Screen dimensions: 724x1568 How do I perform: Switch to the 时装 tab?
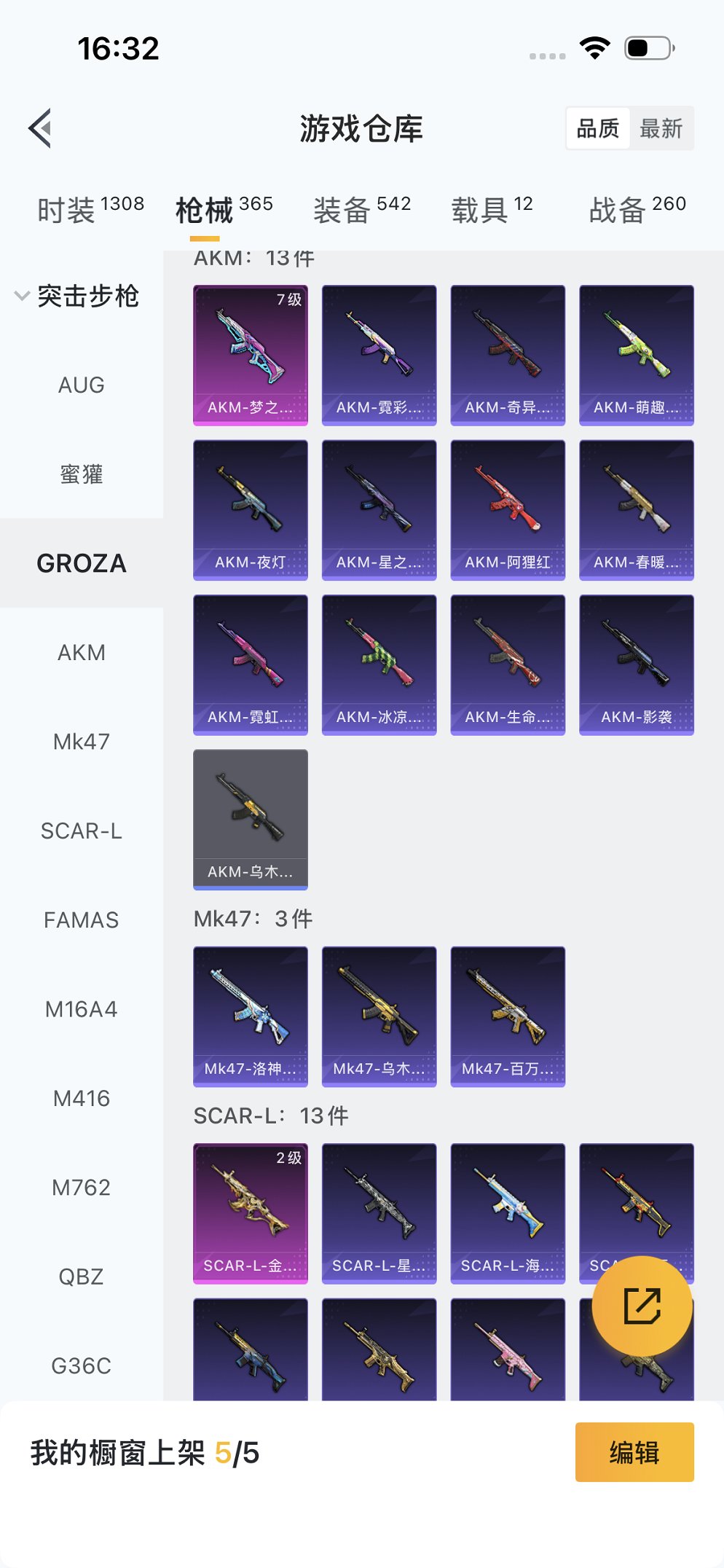(90, 210)
